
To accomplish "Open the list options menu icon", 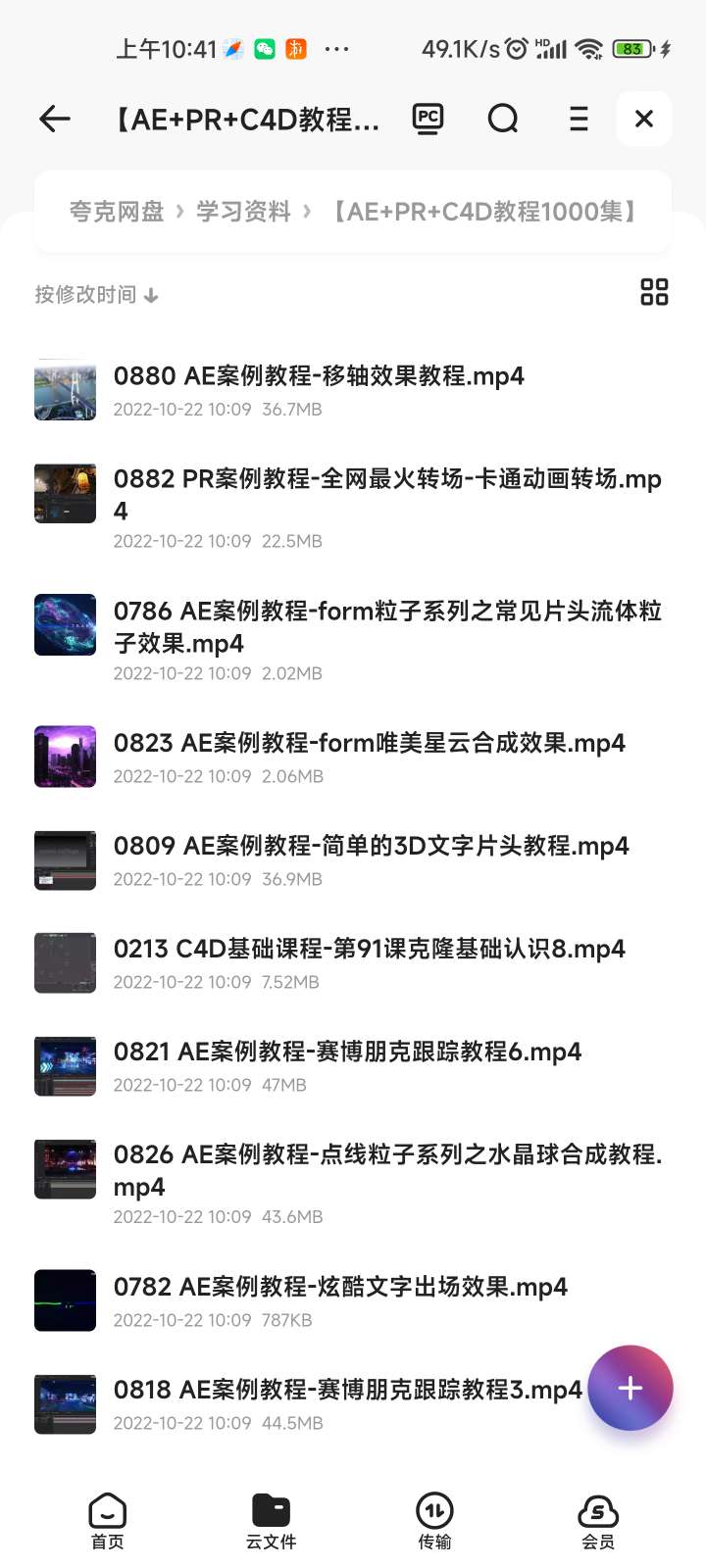I will pyautogui.click(x=579, y=119).
